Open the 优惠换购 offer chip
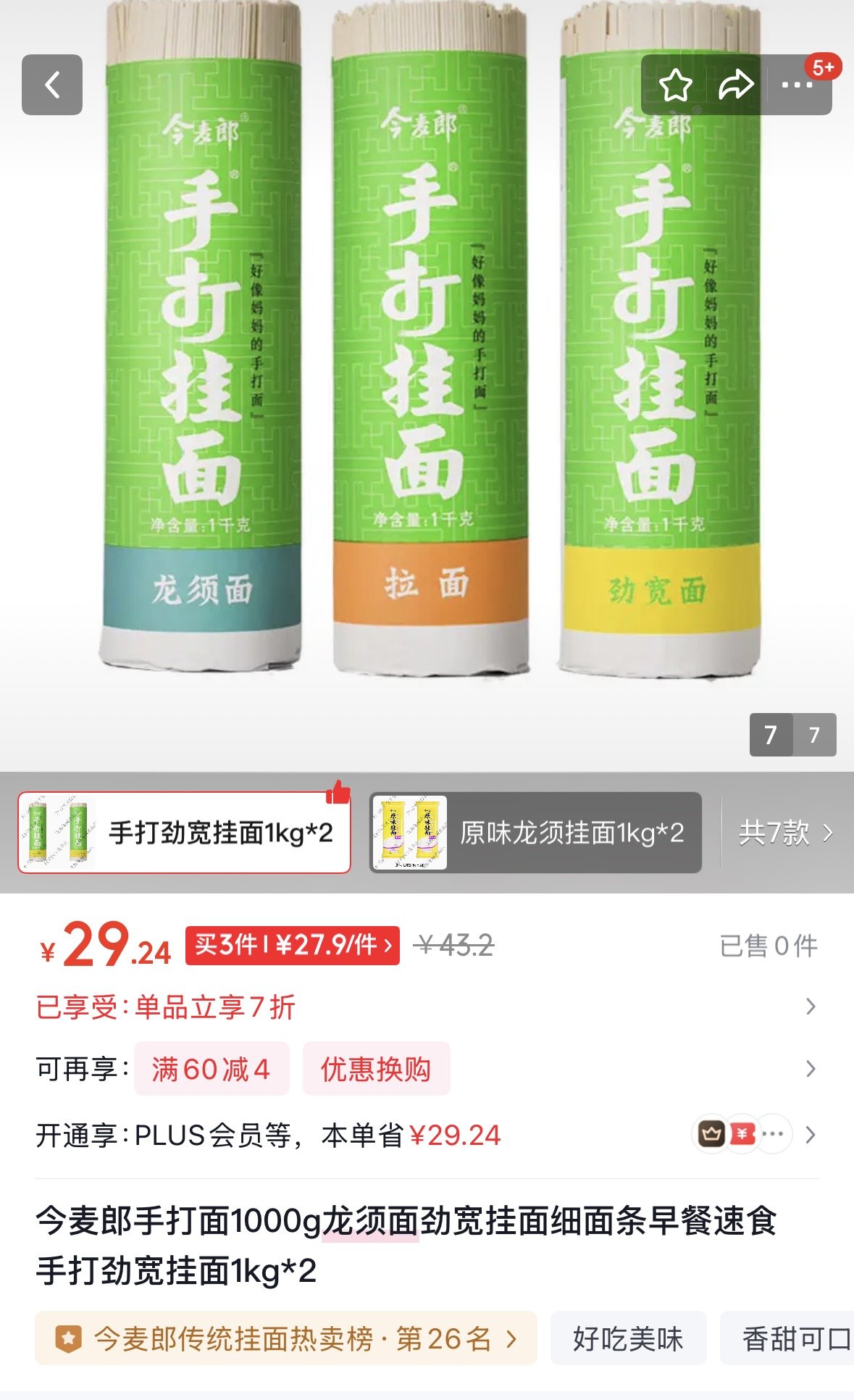The height and width of the screenshot is (1400, 854). pyautogui.click(x=376, y=1069)
